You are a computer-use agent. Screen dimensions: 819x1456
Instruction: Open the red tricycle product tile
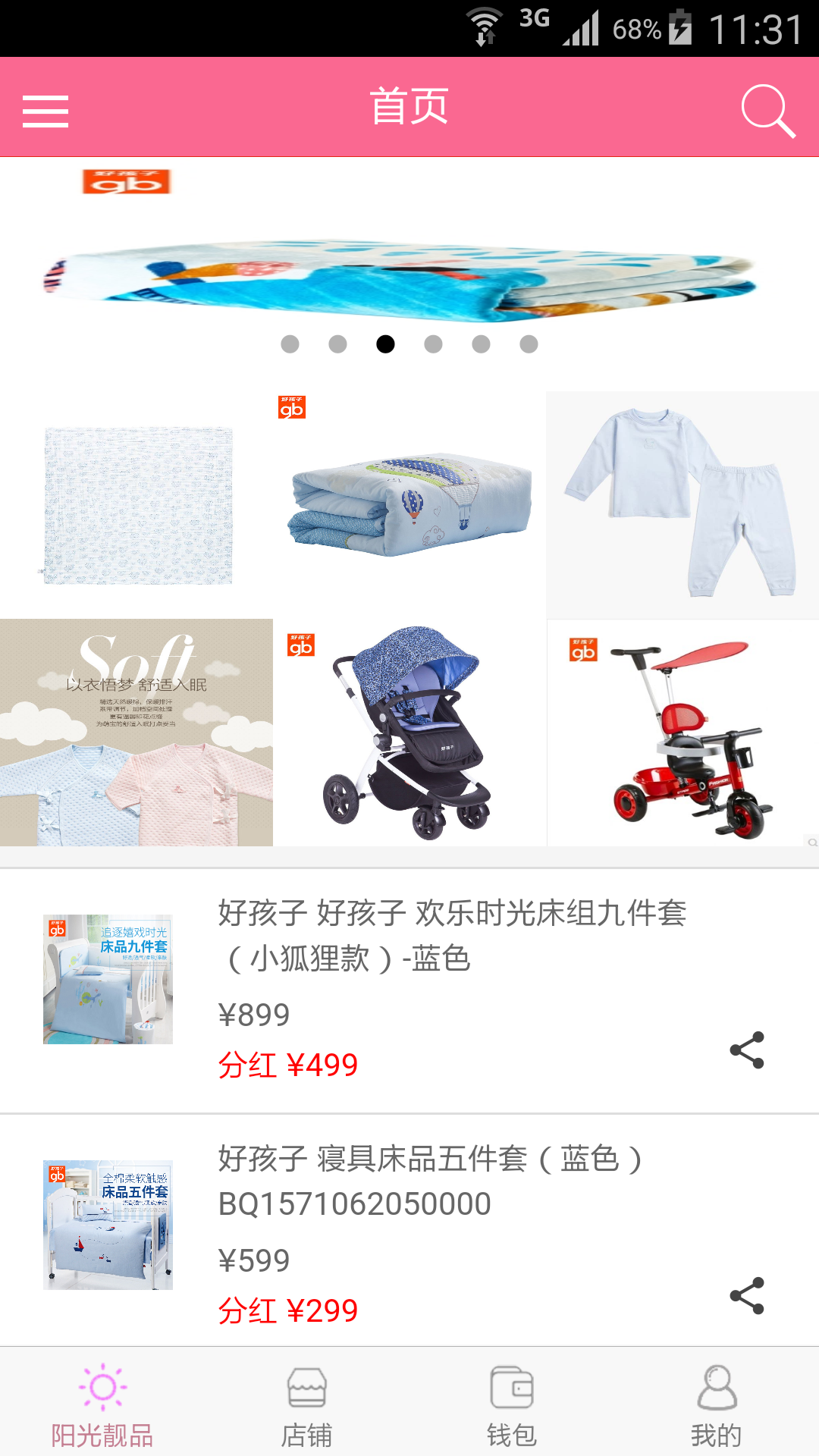[x=682, y=733]
